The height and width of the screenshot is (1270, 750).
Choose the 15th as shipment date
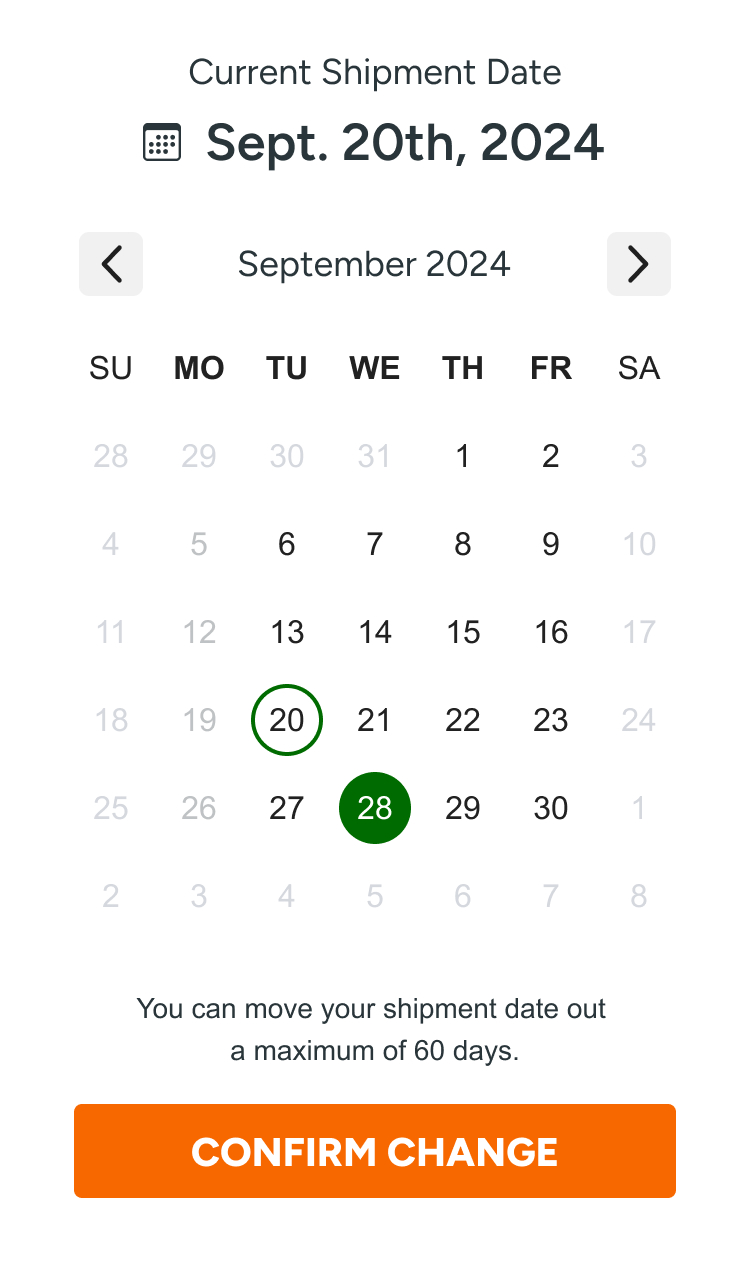click(463, 632)
